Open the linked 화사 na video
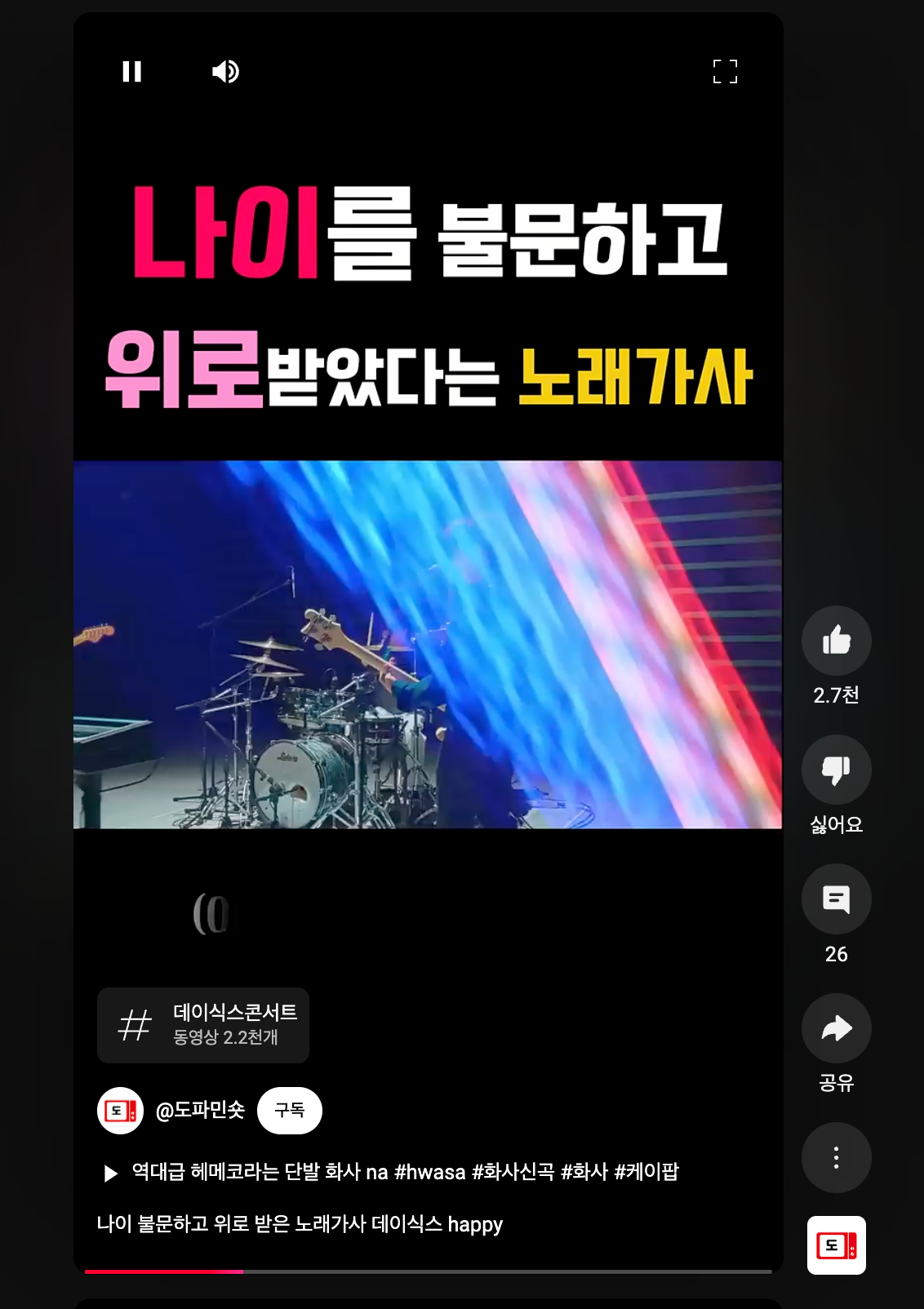The height and width of the screenshot is (1309, 924). coord(404,1173)
